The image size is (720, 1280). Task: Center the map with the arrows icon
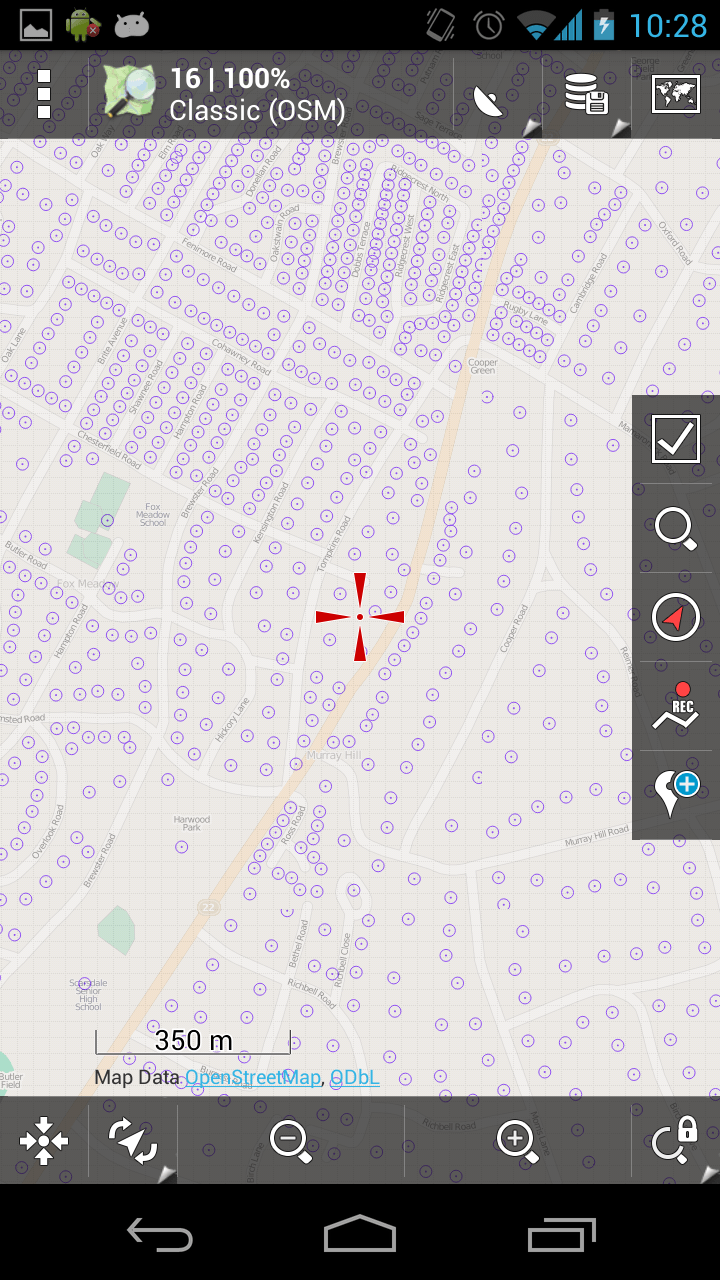(44, 1141)
